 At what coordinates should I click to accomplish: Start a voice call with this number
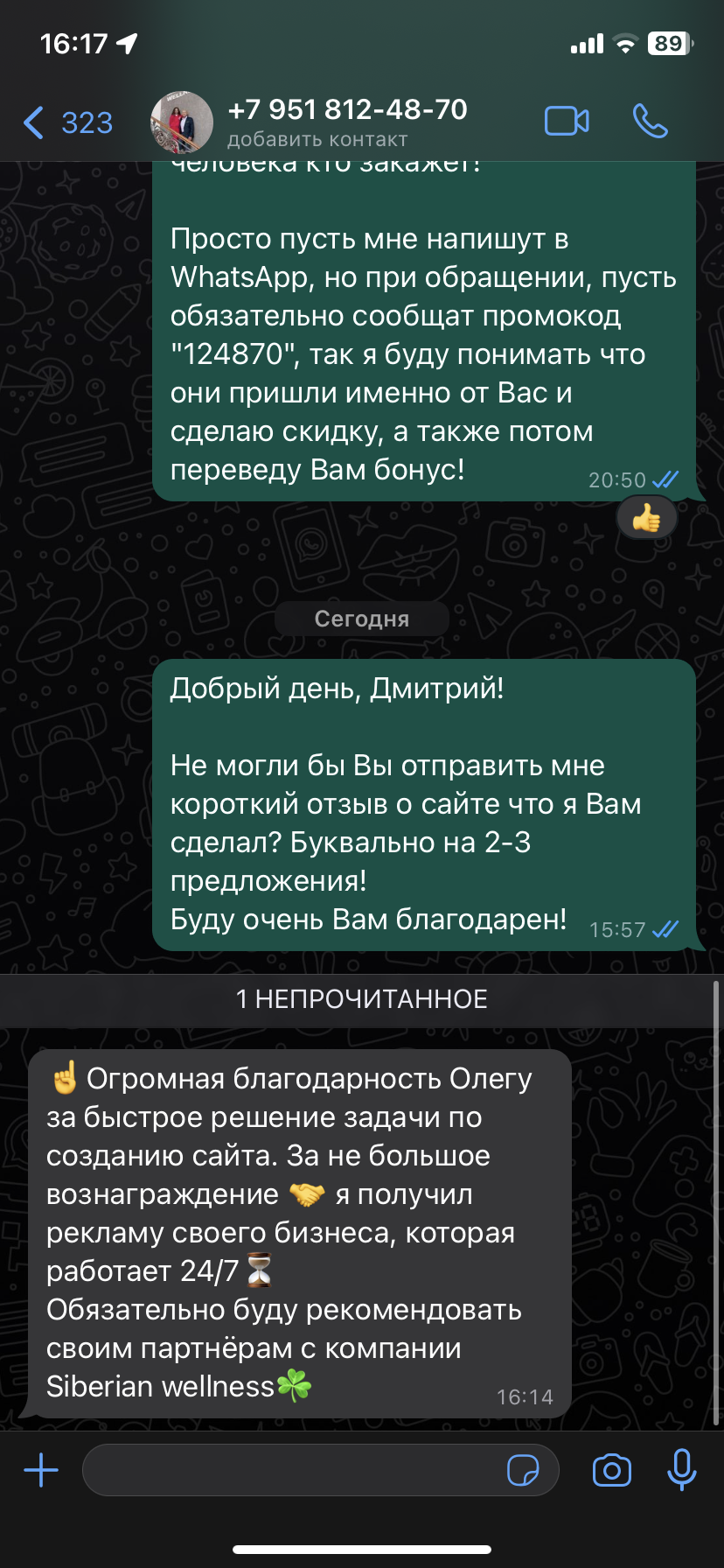650,121
